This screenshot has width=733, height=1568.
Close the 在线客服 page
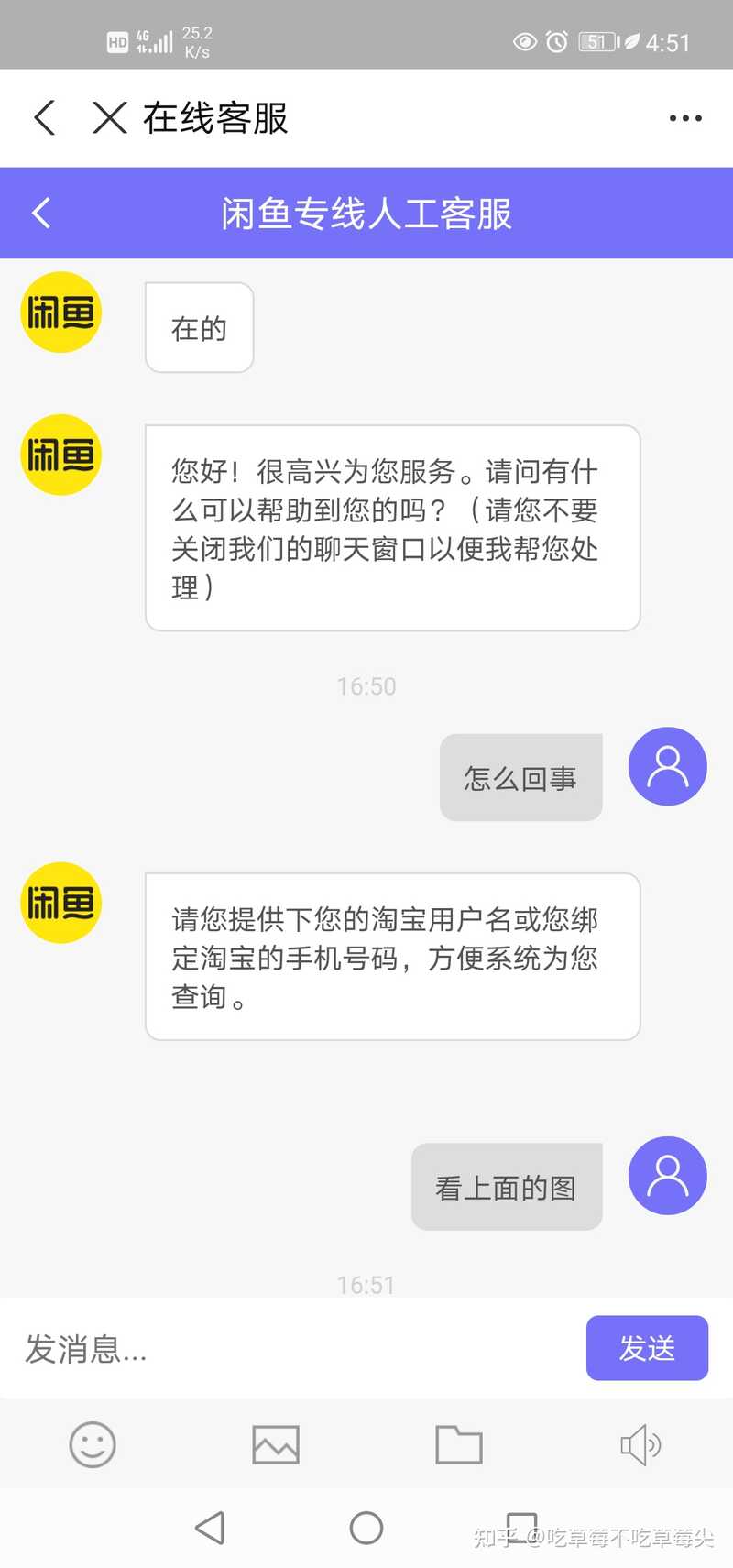(x=110, y=118)
